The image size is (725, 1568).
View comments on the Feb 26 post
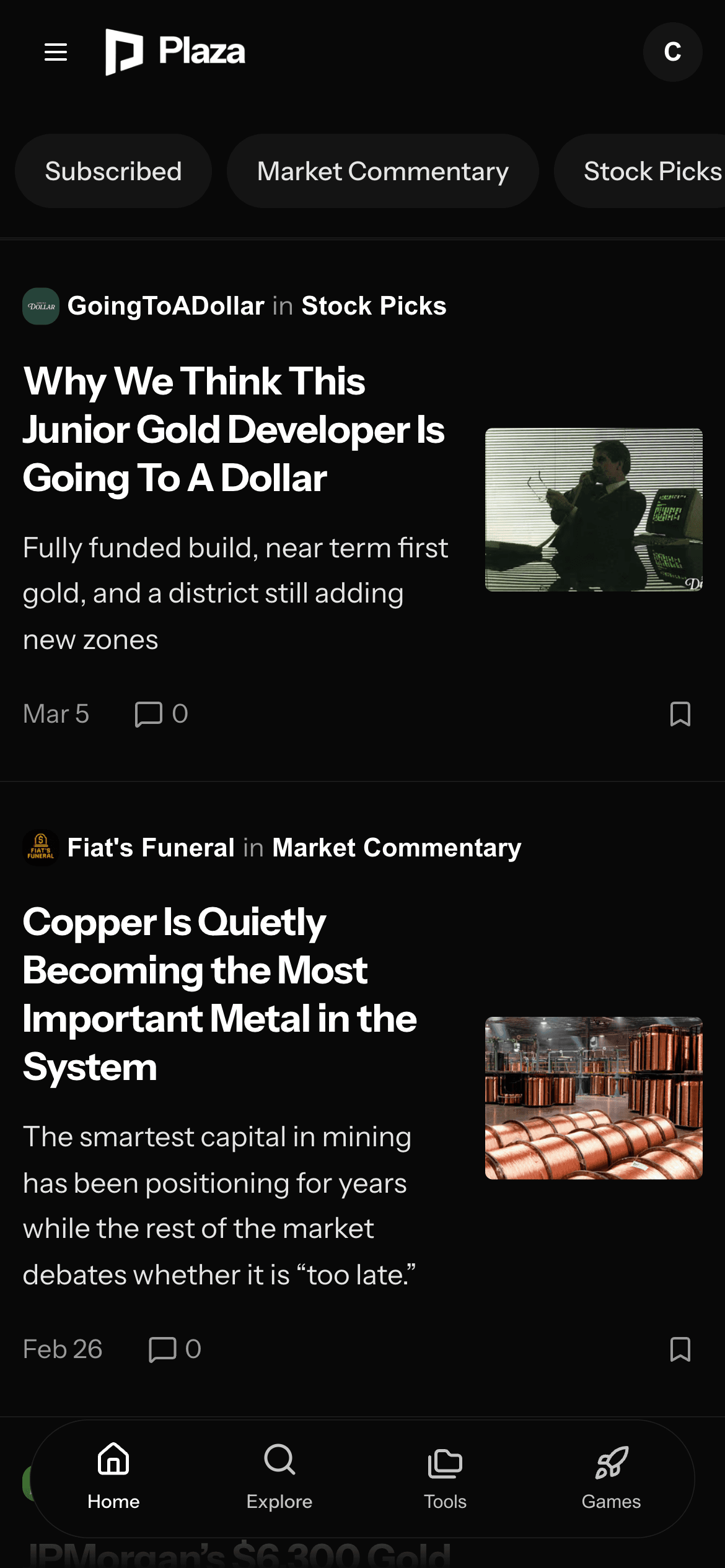click(175, 1349)
